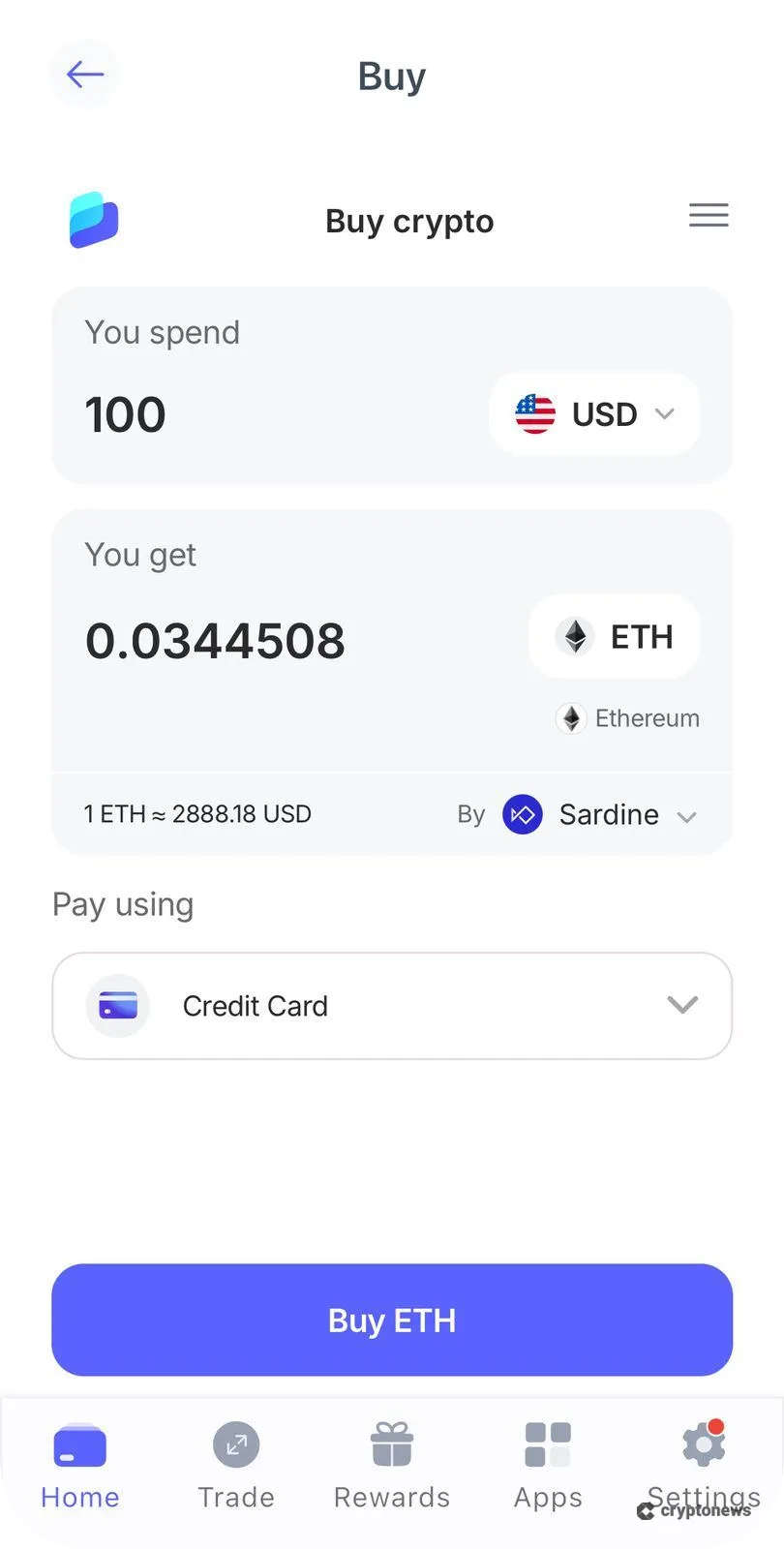
Task: Click the Ethereum network icon
Action: tap(571, 718)
